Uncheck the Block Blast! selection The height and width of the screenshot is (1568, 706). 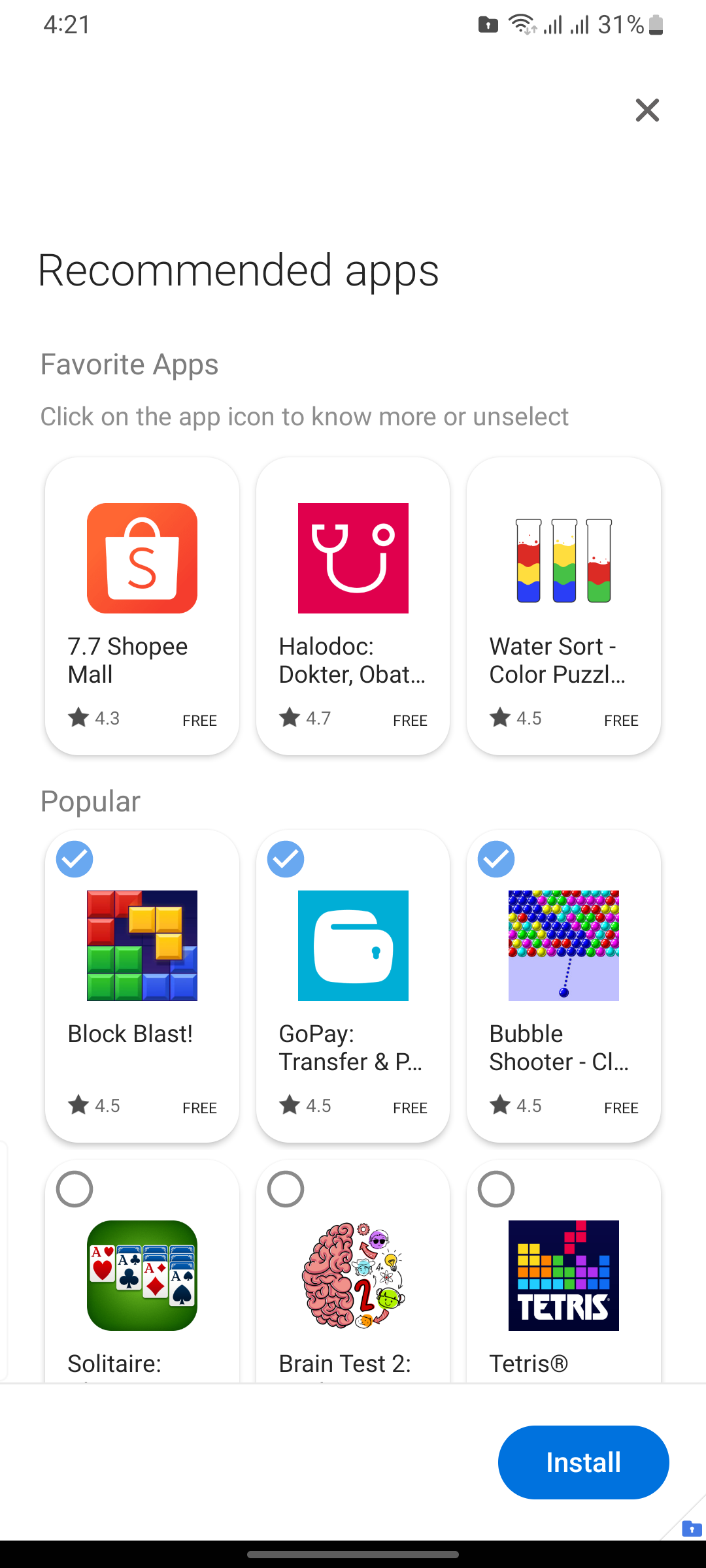point(74,858)
